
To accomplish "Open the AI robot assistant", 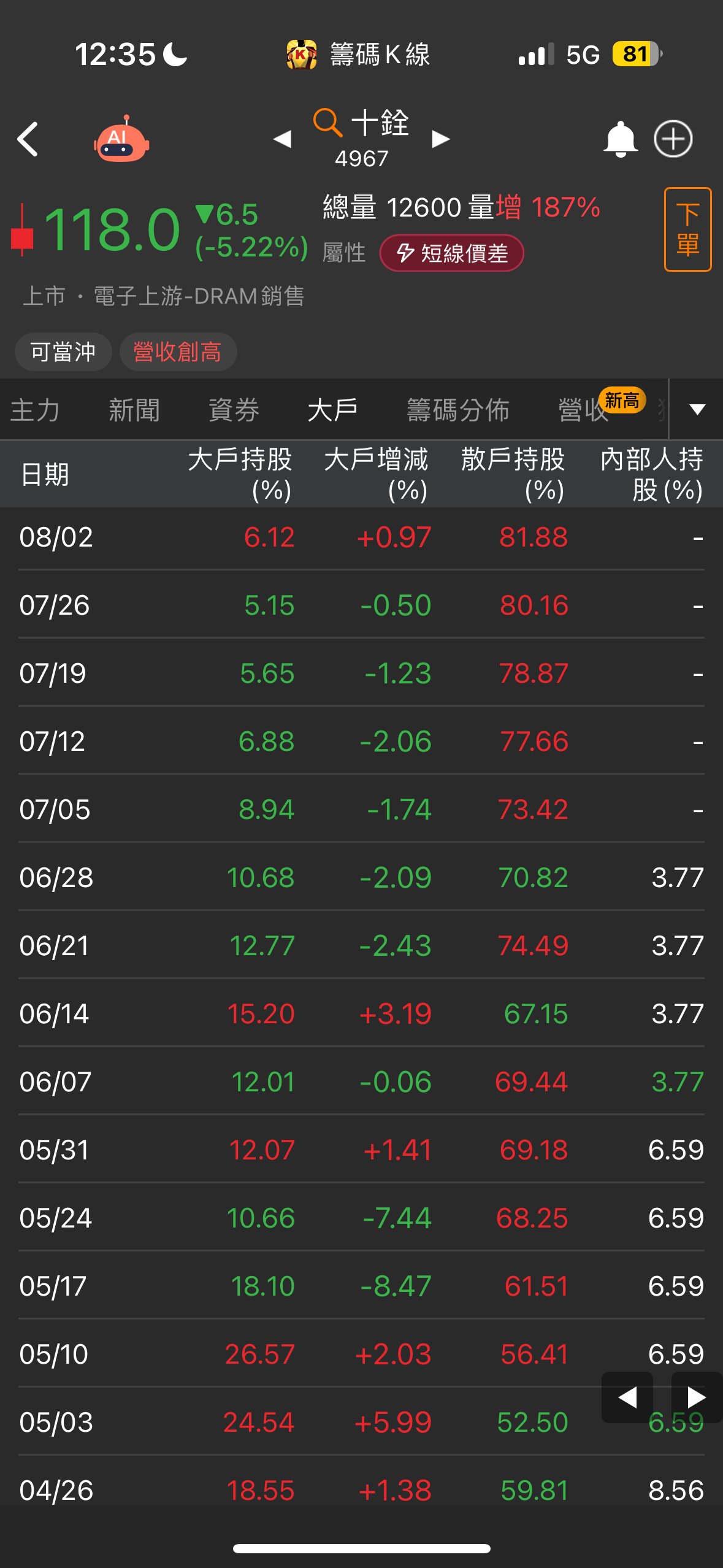I will [x=121, y=139].
